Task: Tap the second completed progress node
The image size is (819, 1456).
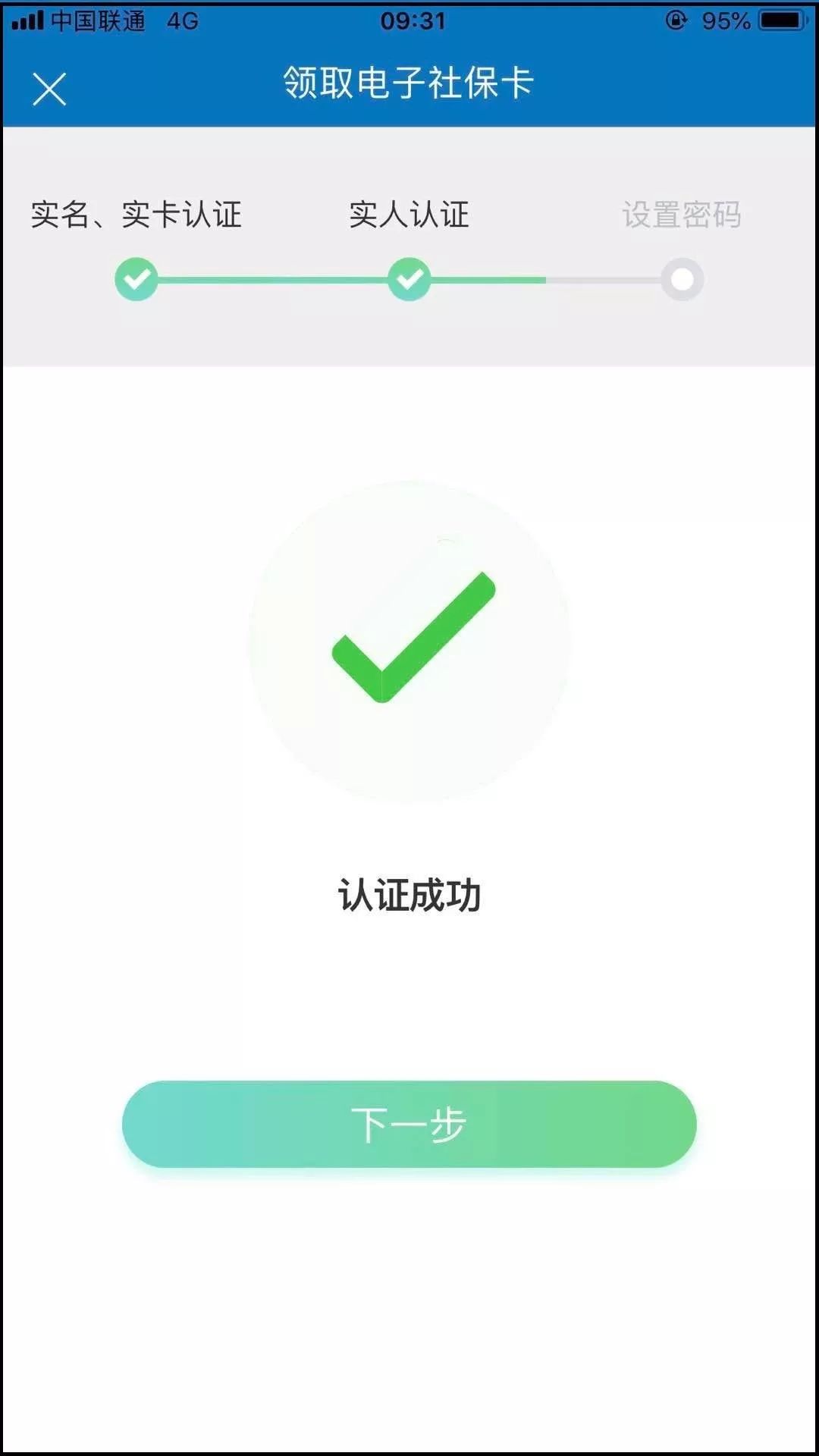Action: tap(409, 279)
